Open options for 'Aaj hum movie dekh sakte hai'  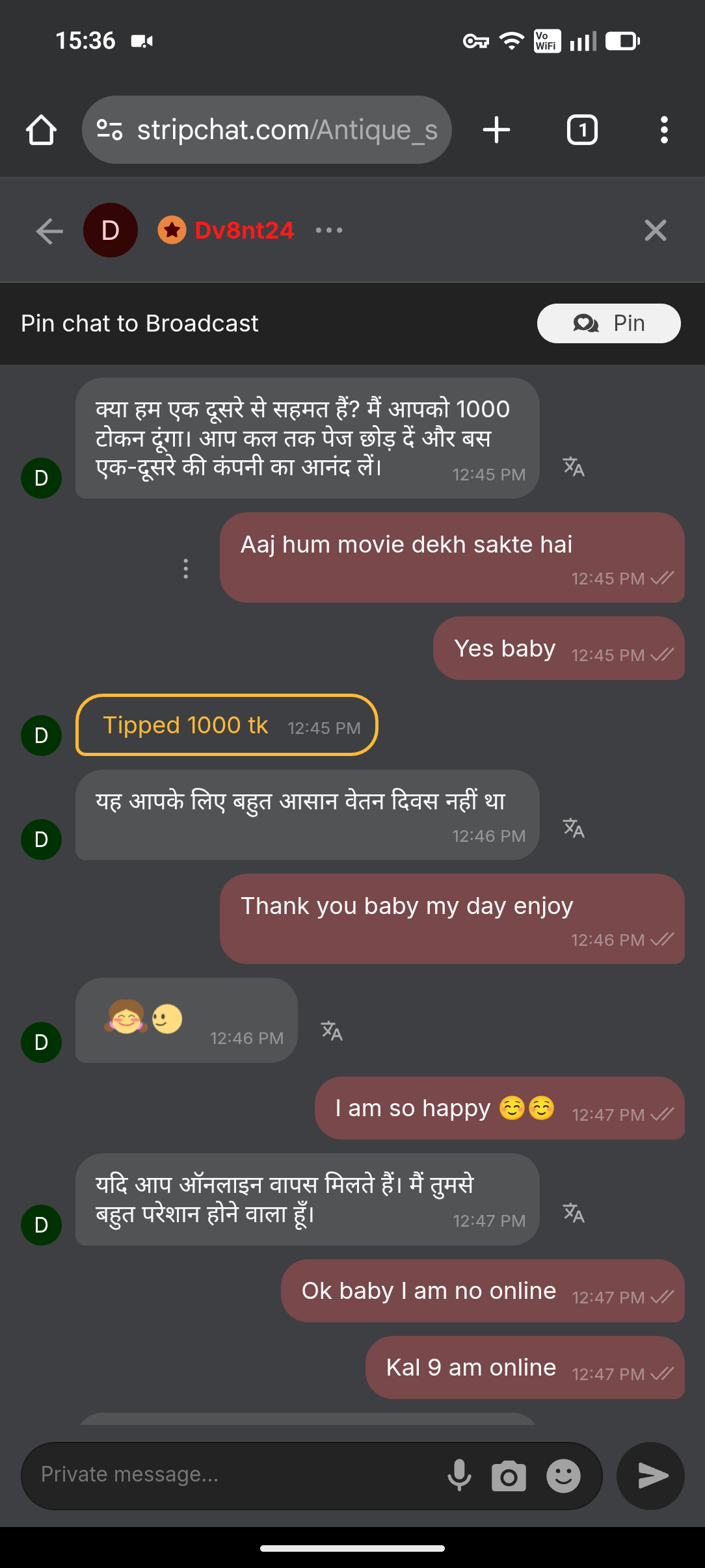[x=186, y=569]
